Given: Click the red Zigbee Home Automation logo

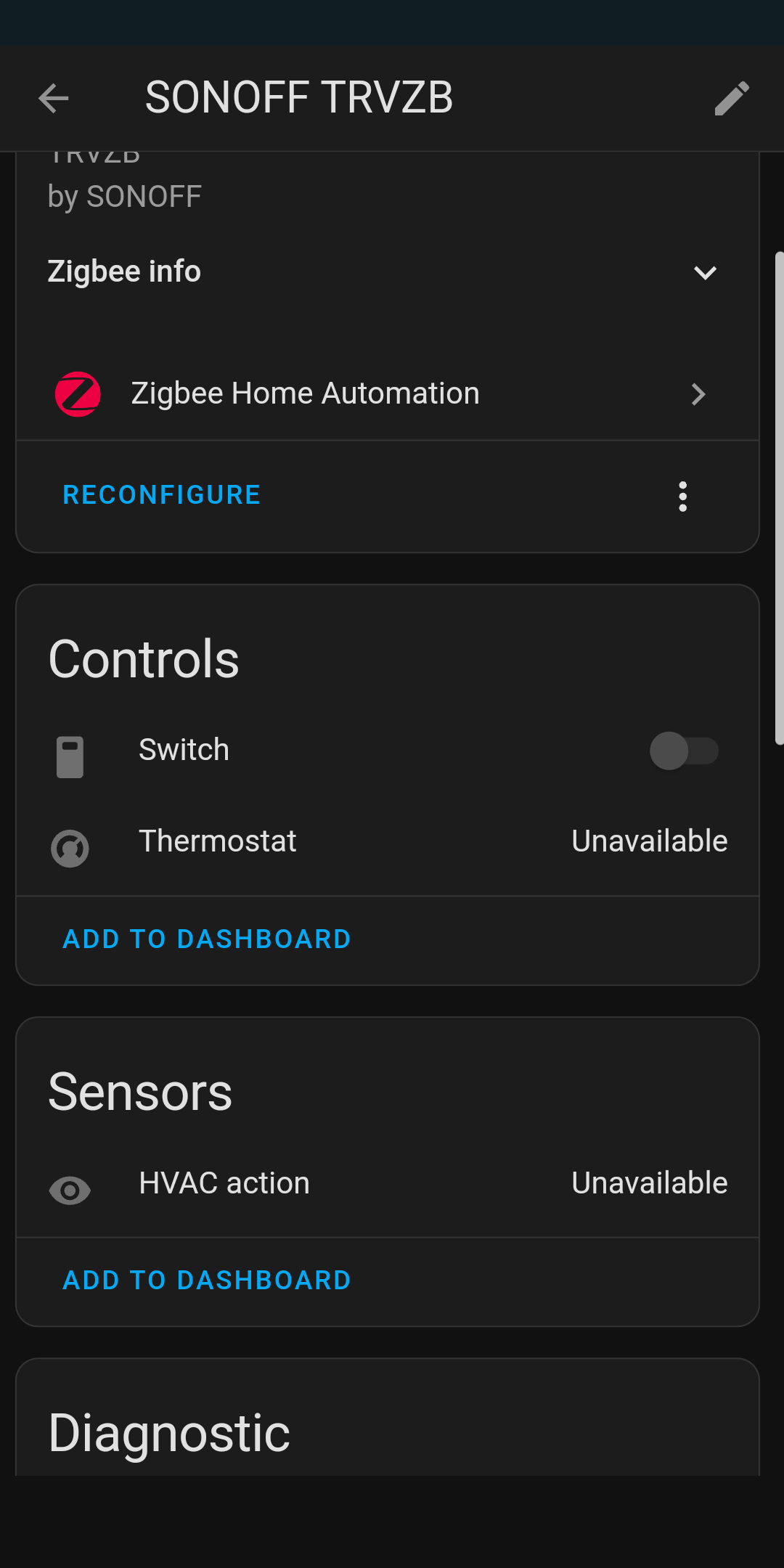Looking at the screenshot, I should click(78, 393).
